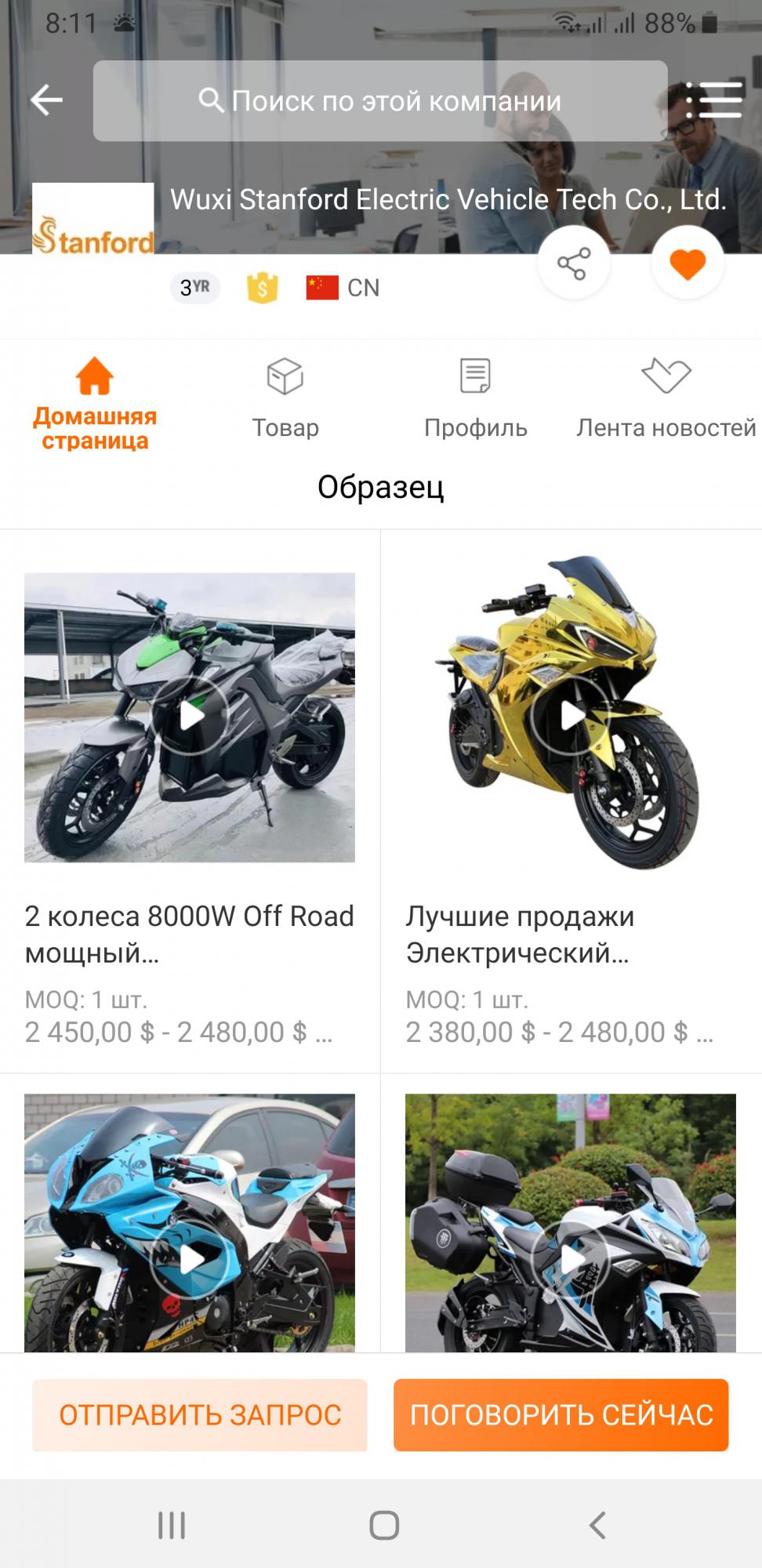The width and height of the screenshot is (762, 1568).
Task: Tap ПОГОВОРИТЬ СЕЙЧАС button
Action: tap(561, 1414)
